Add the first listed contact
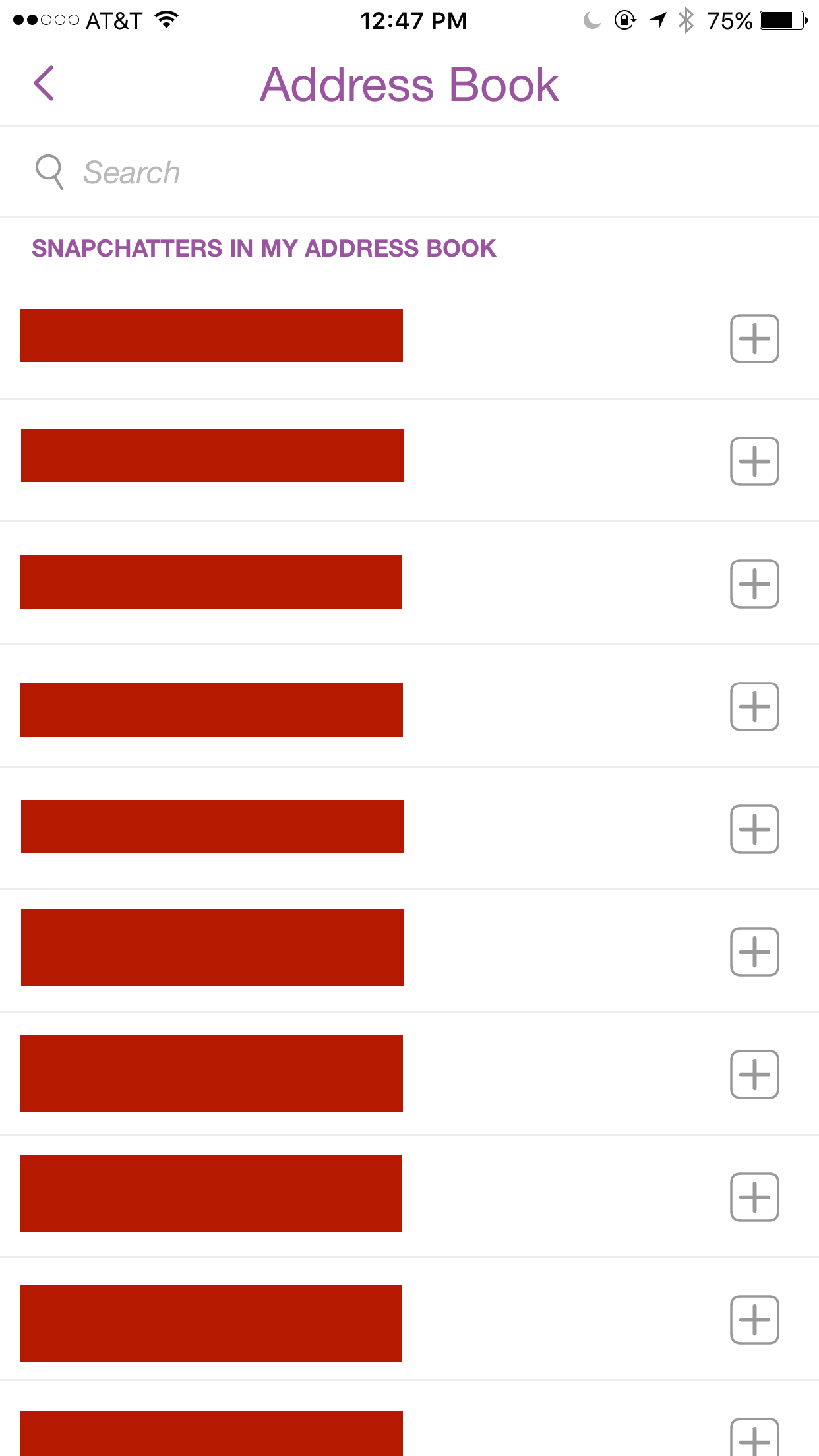819x1456 pixels. click(x=754, y=339)
